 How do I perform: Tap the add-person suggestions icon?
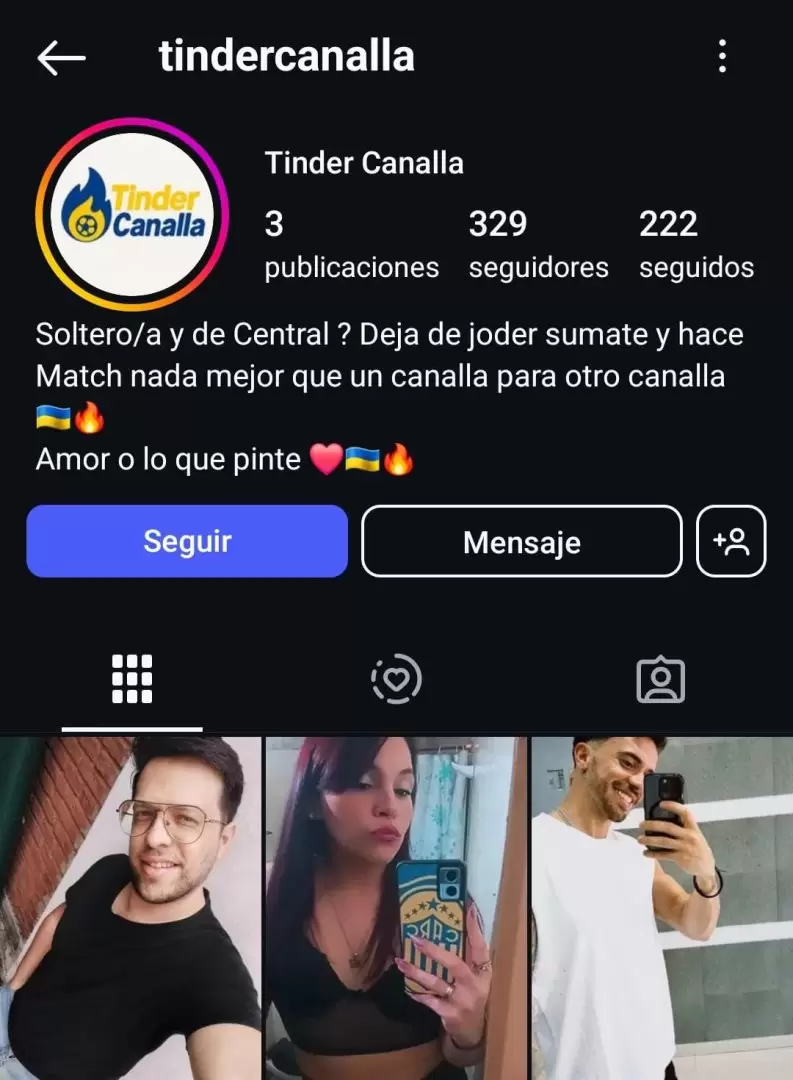733,541
